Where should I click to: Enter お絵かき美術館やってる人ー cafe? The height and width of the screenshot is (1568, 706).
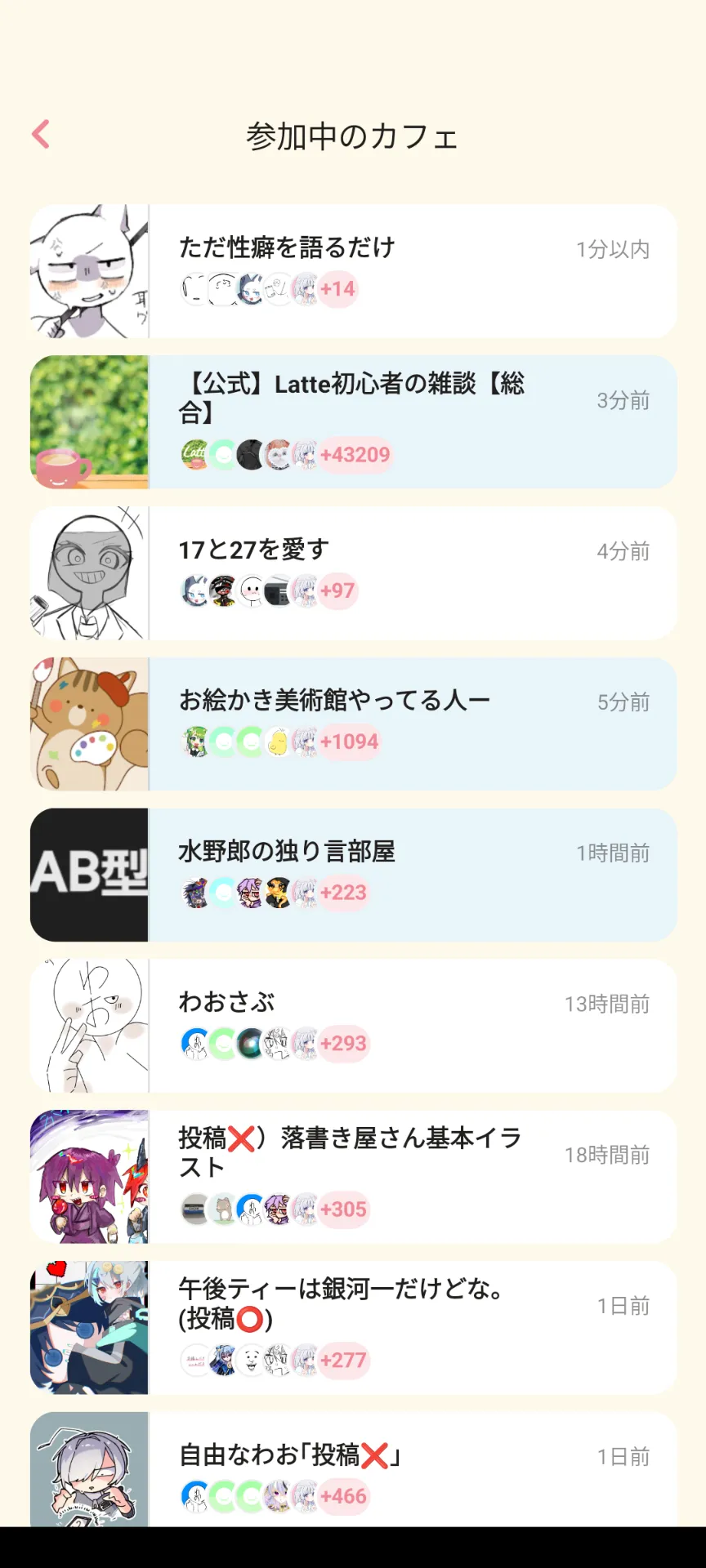point(353,724)
